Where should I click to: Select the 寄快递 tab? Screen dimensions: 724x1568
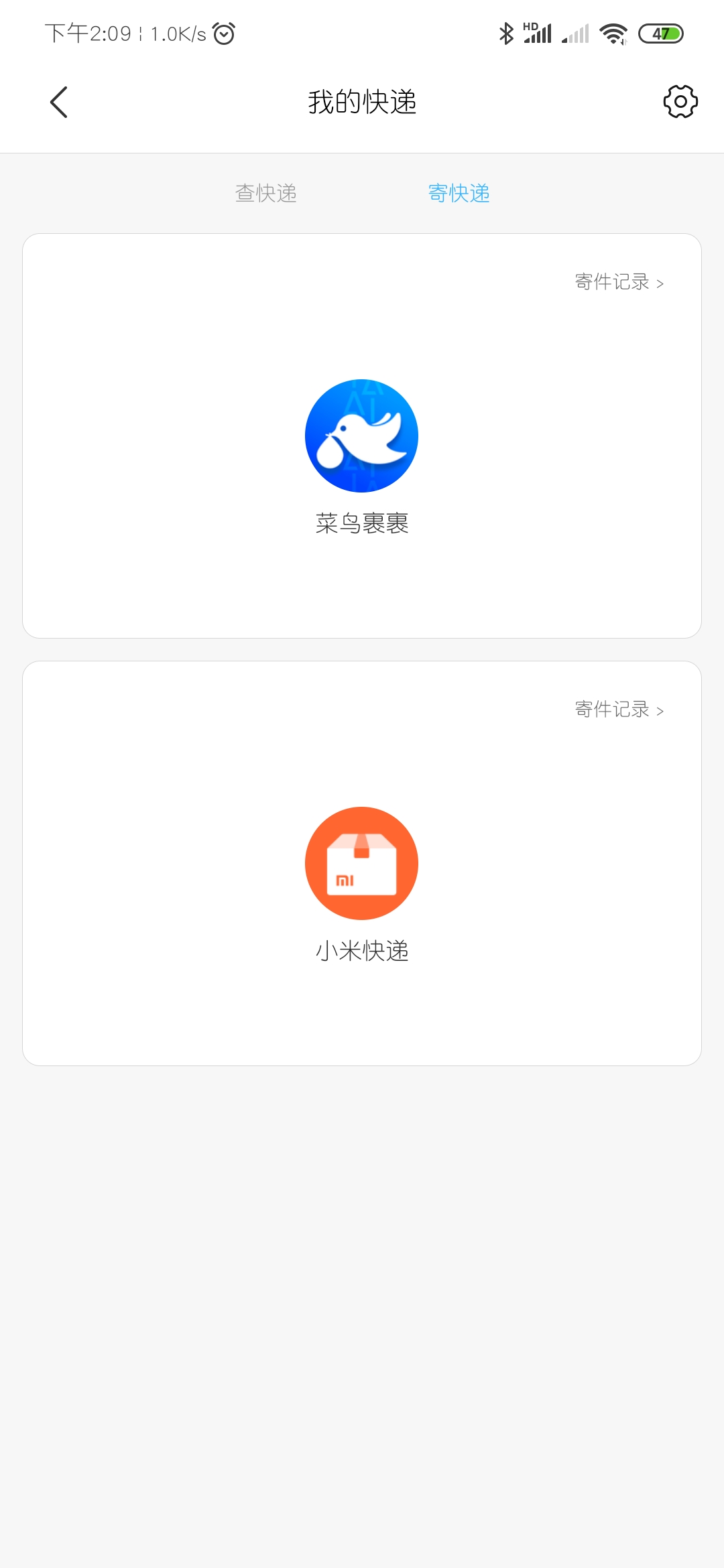coord(459,193)
